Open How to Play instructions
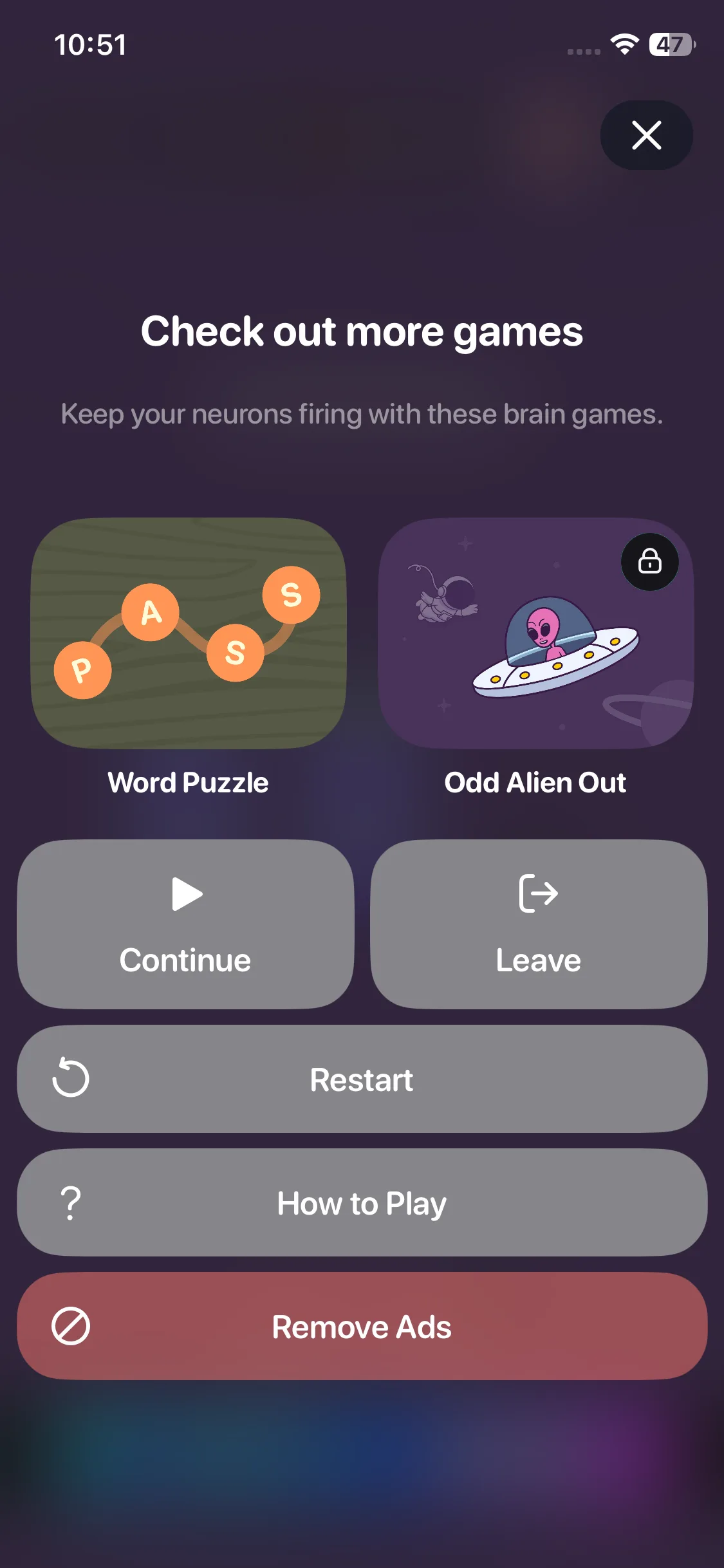The height and width of the screenshot is (1568, 724). coord(362,1202)
